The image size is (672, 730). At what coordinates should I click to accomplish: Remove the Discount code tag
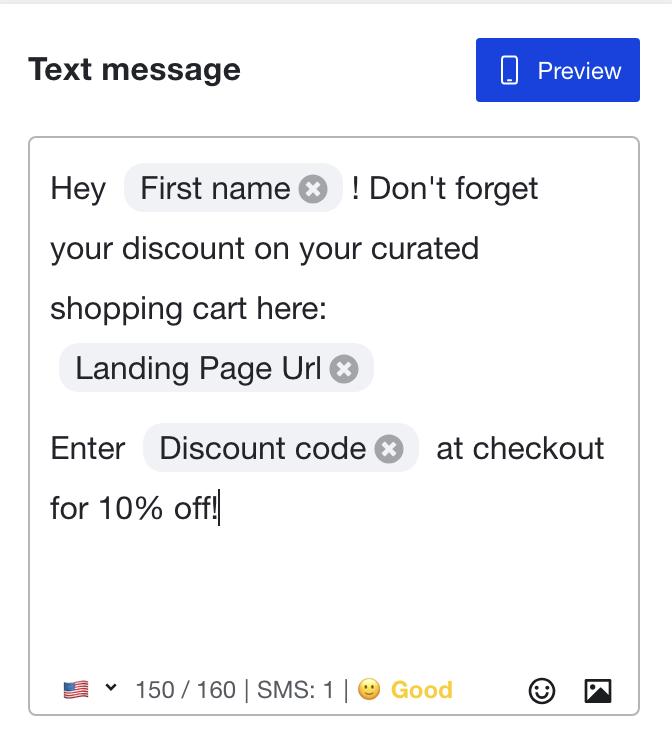tap(389, 449)
